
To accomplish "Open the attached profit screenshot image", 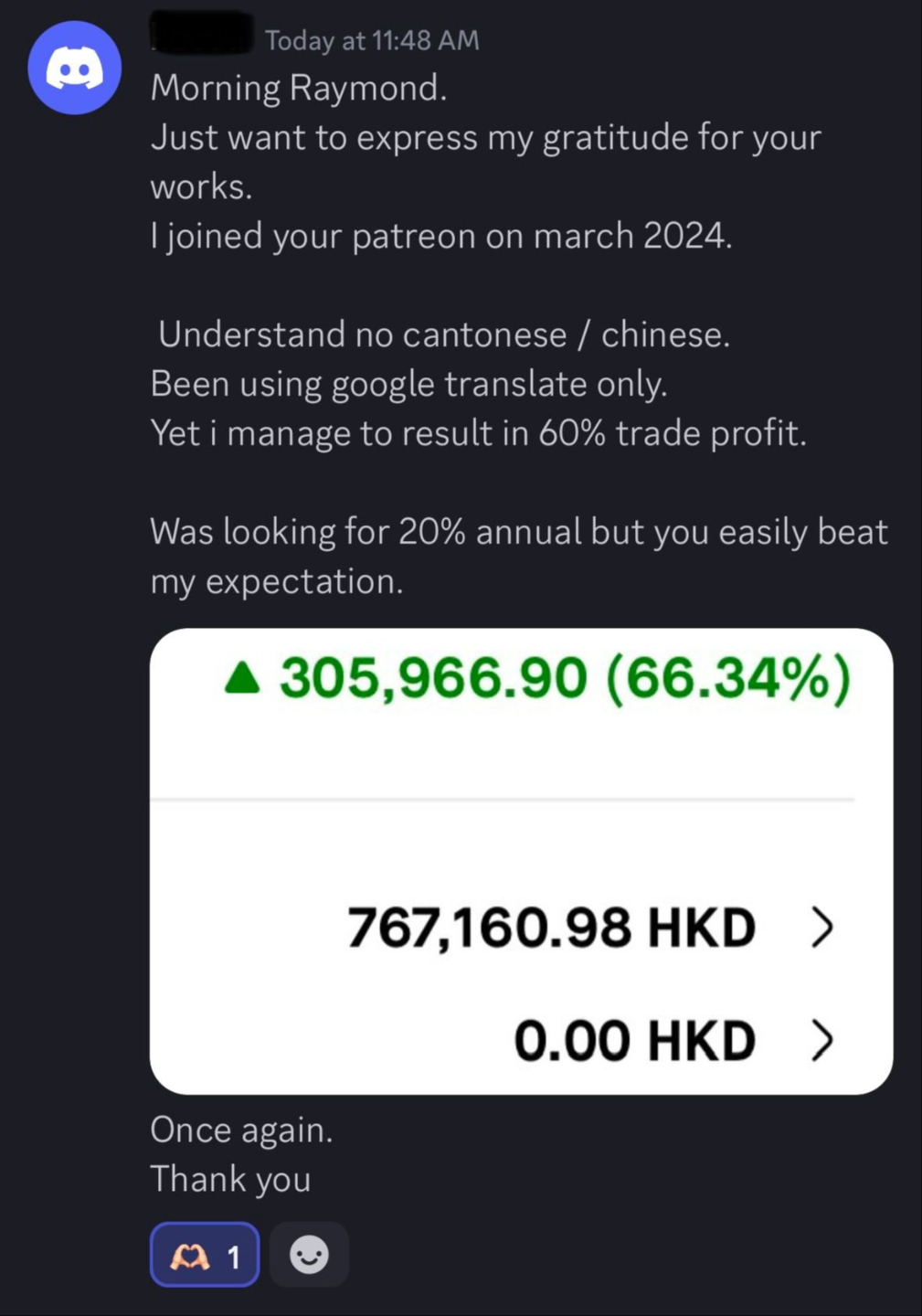I will (x=521, y=860).
